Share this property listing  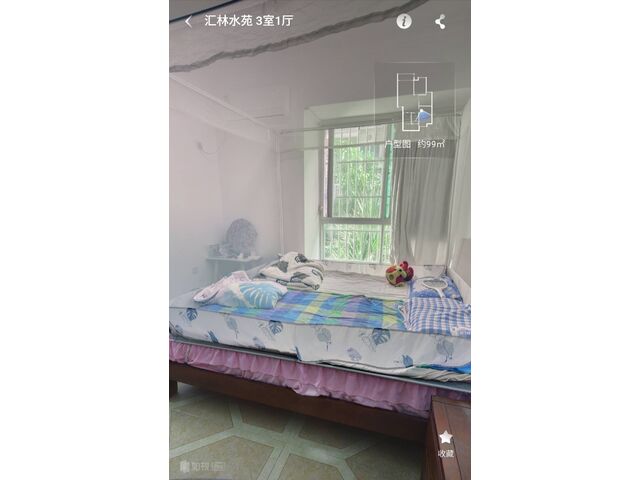click(440, 21)
